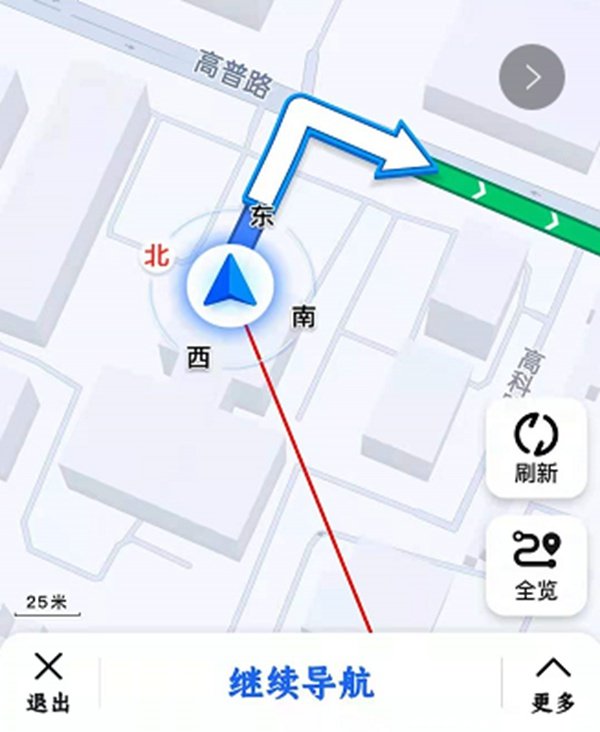Expand the 更多 options
Screen dimensions: 600x732
pyautogui.click(x=553, y=684)
